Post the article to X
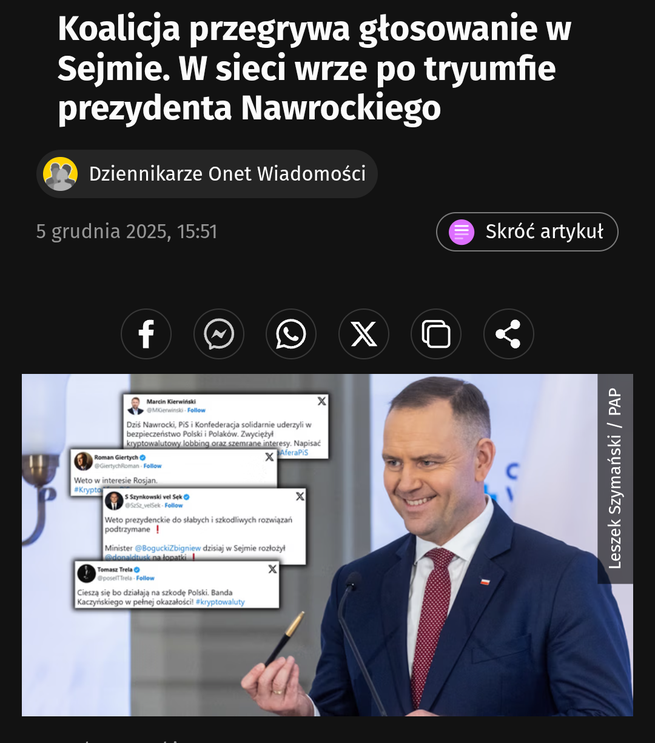 (363, 334)
